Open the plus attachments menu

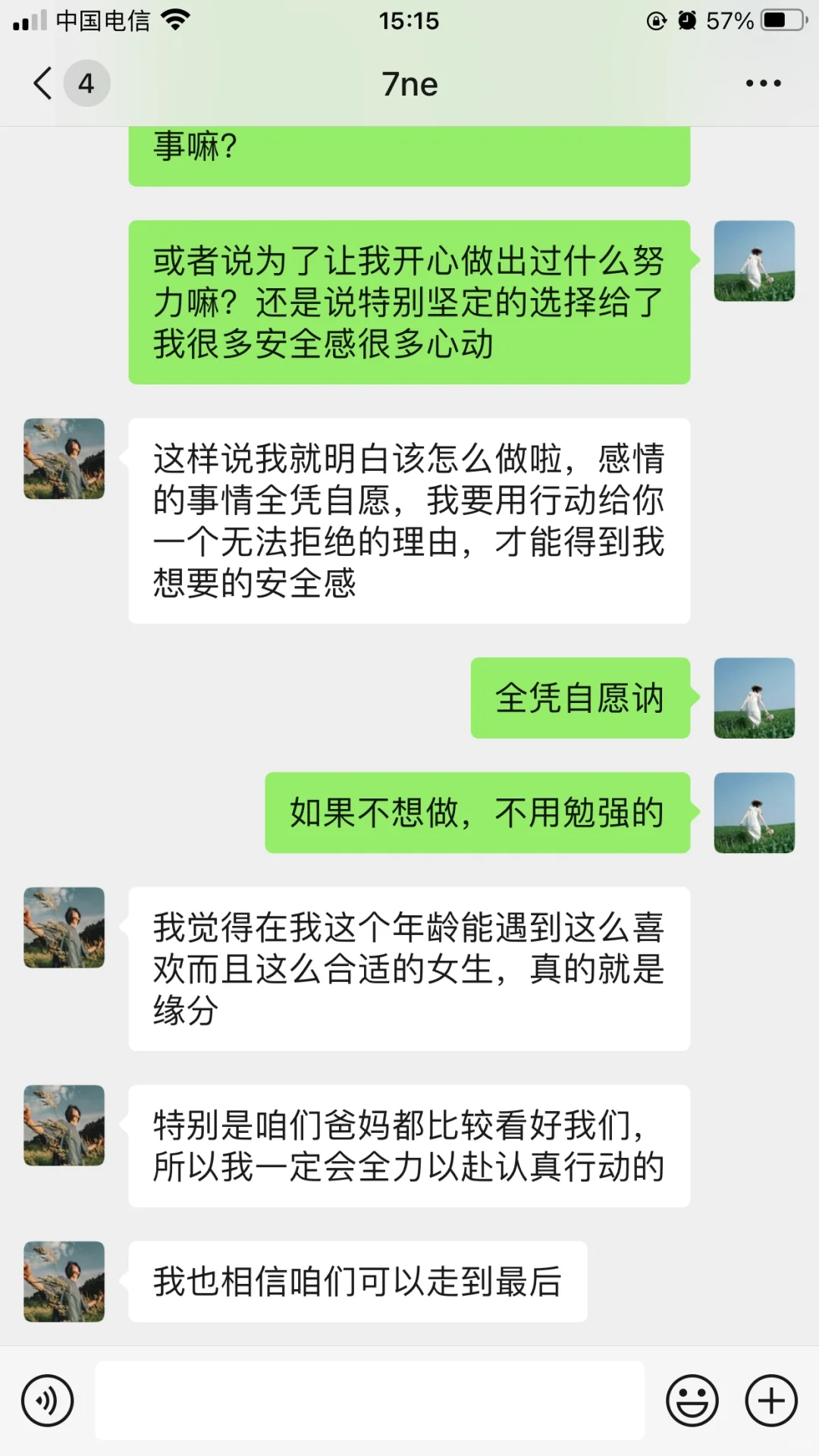tap(771, 1401)
